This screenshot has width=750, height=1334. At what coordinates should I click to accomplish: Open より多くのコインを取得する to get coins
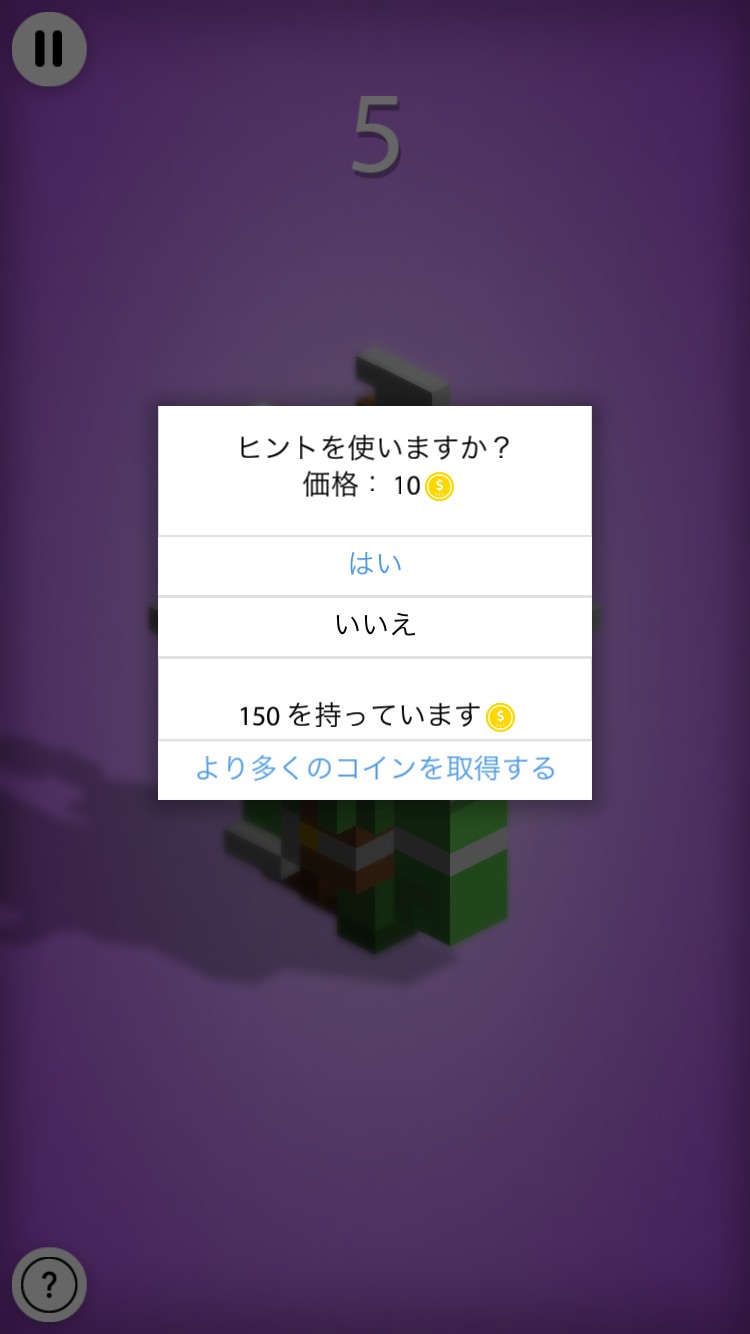pyautogui.click(x=375, y=769)
